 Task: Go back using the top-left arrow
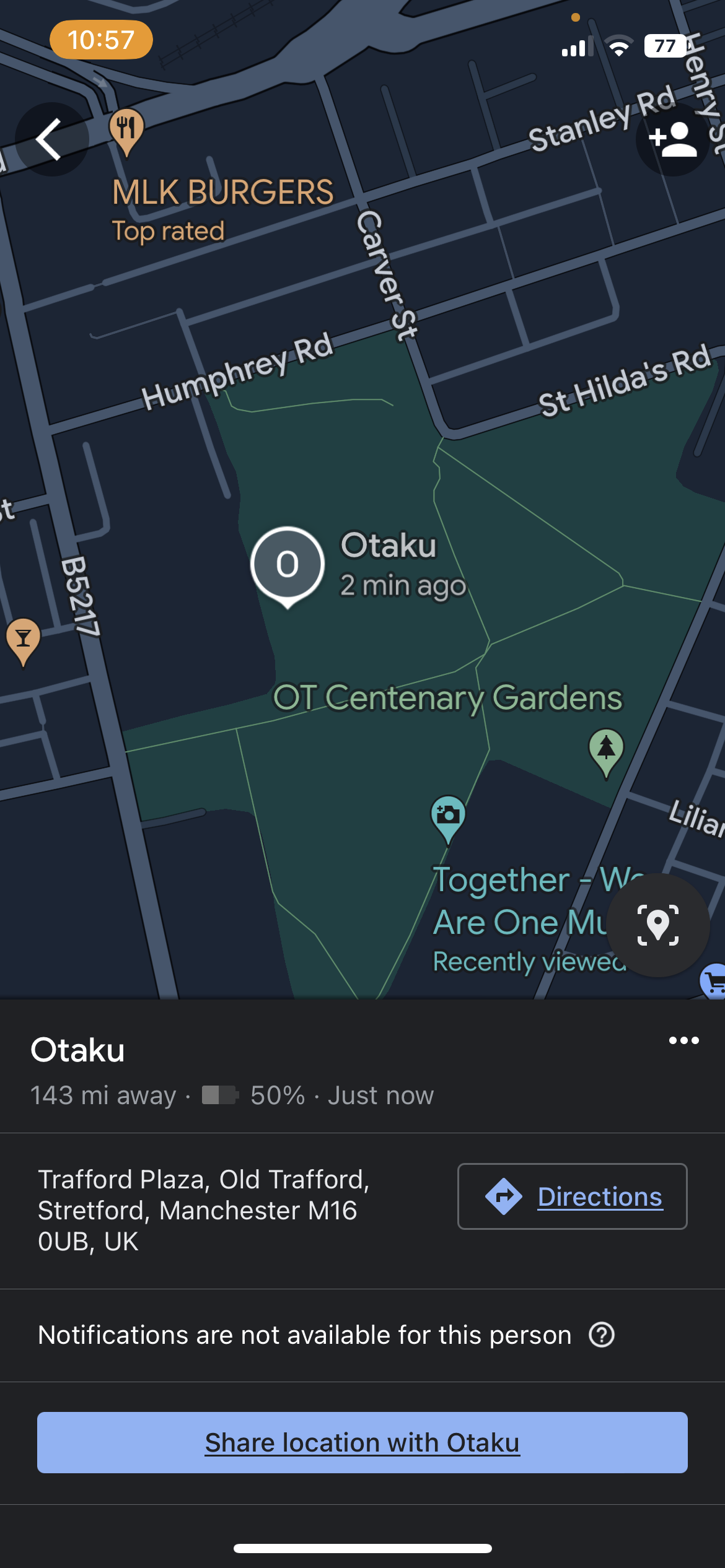[51, 139]
